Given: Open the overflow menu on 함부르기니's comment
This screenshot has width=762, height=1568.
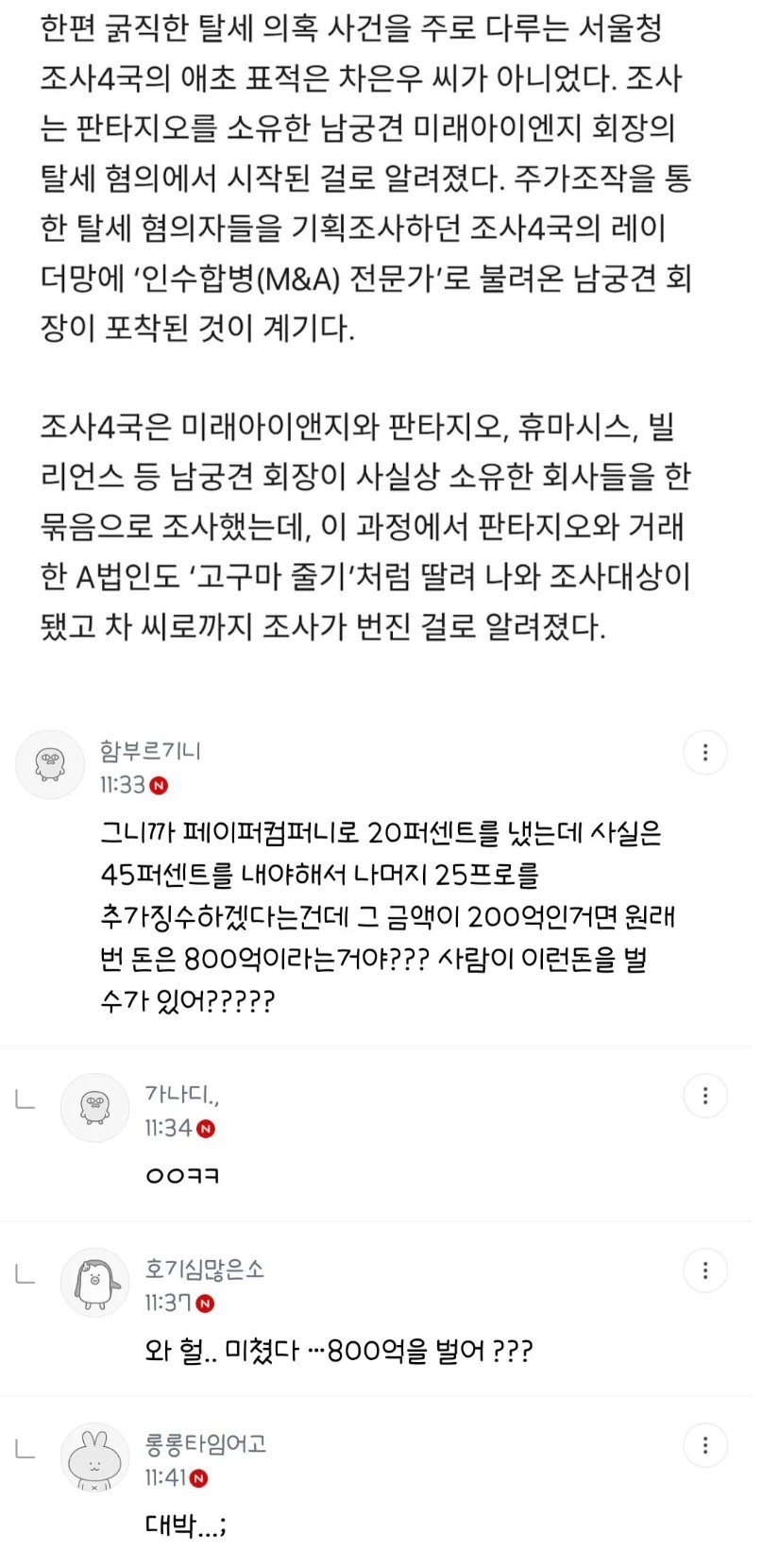Looking at the screenshot, I should click(x=704, y=753).
